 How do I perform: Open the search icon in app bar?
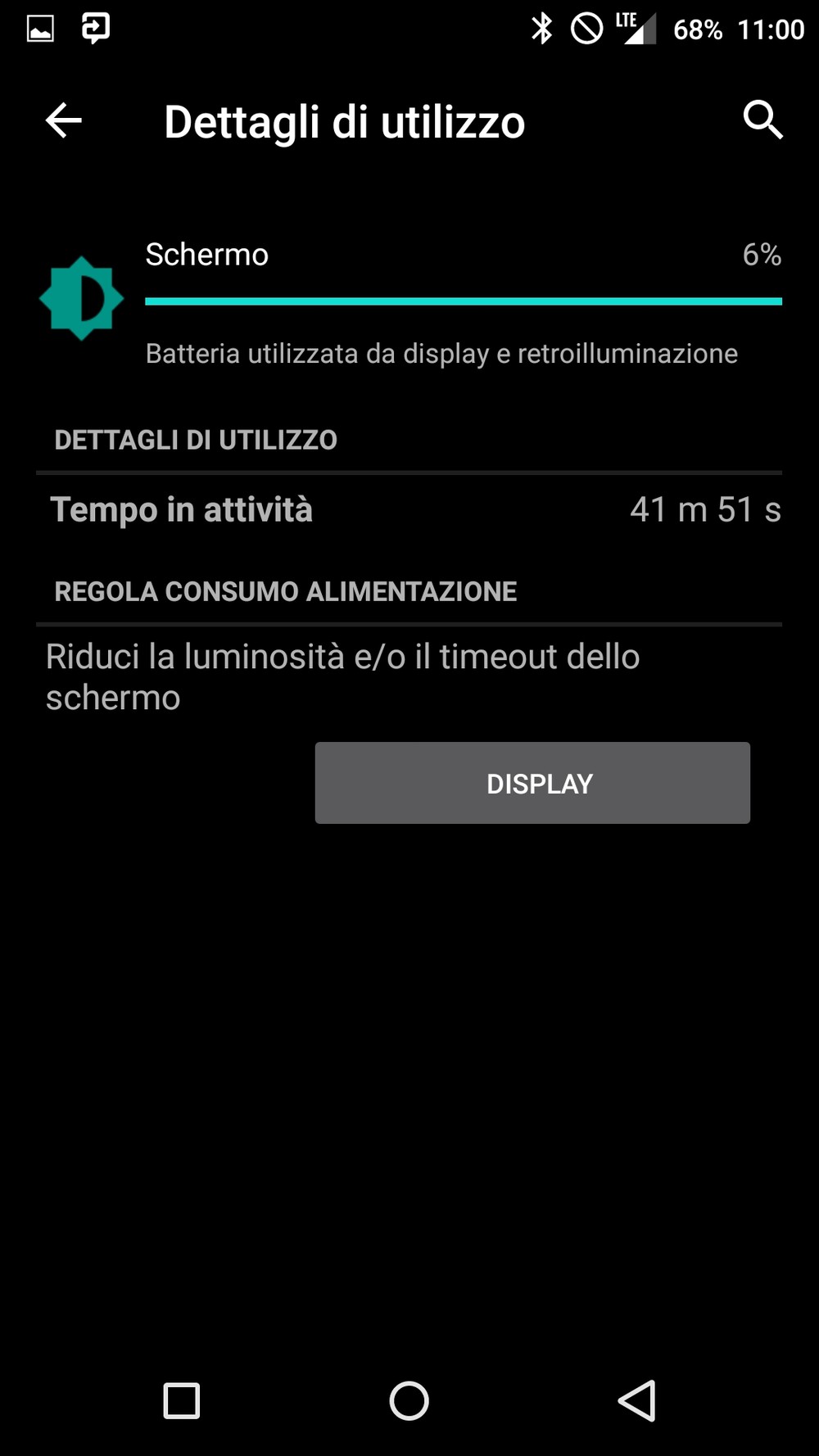tap(762, 120)
